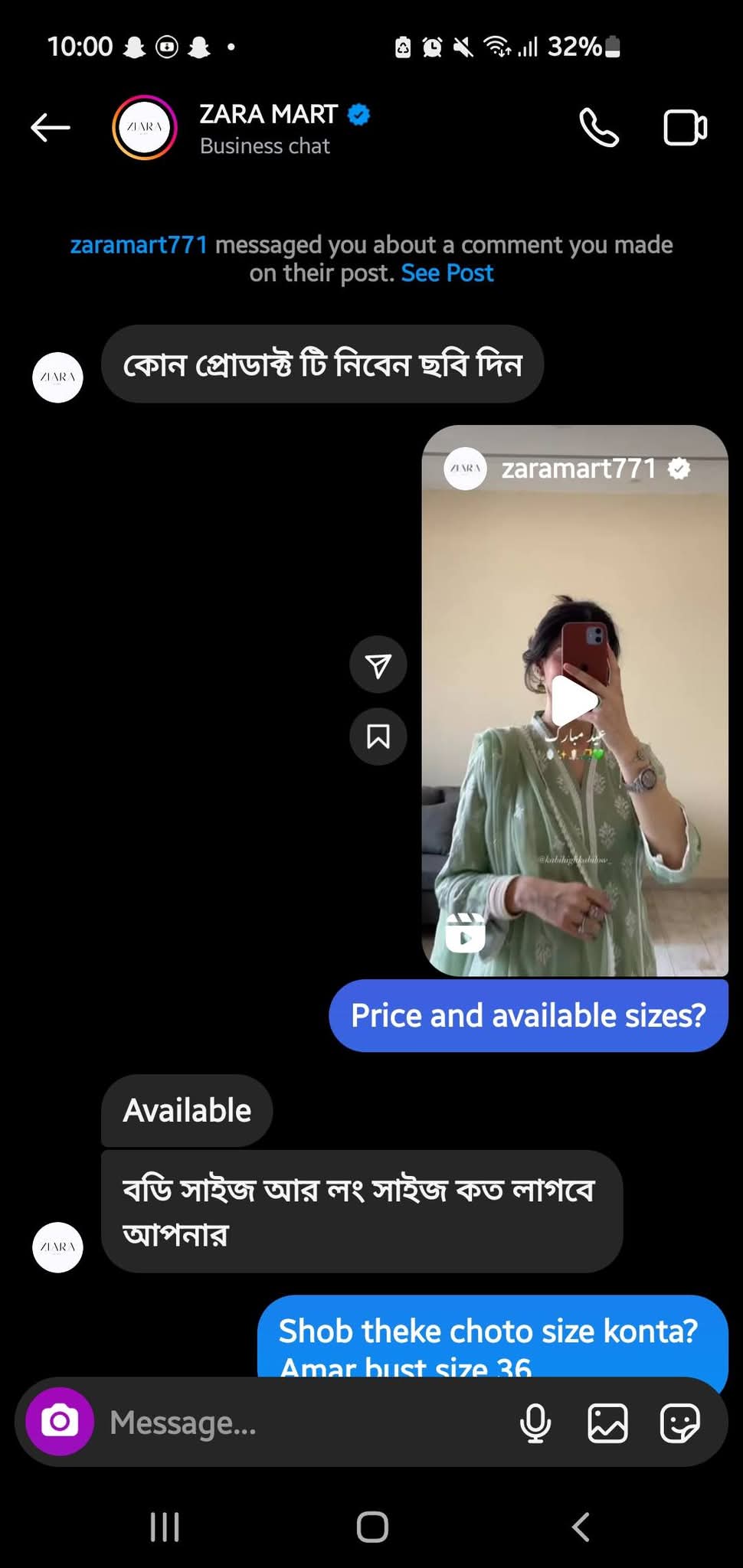743x1568 pixels.
Task: Open ZARA MART profile from the chat header
Action: pos(267,129)
